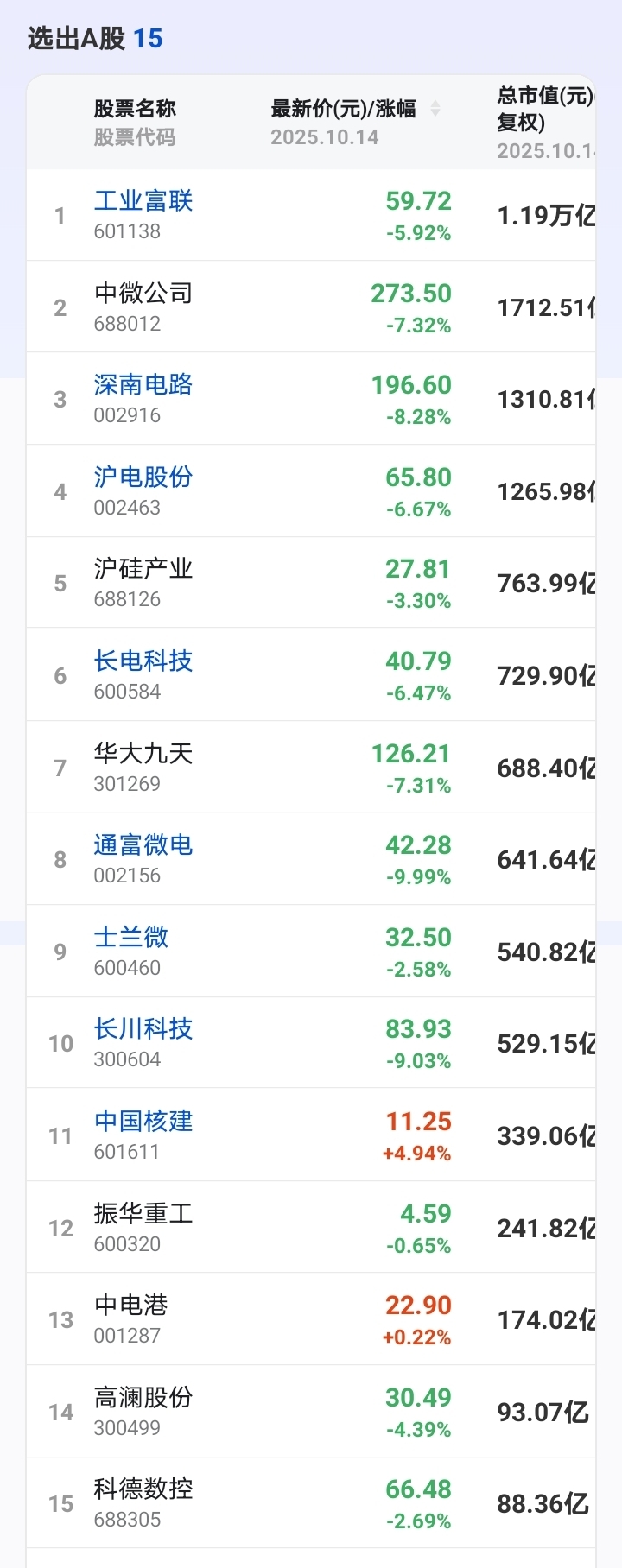
Task: Open the 工业富联 stock link
Action: pyautogui.click(x=142, y=201)
